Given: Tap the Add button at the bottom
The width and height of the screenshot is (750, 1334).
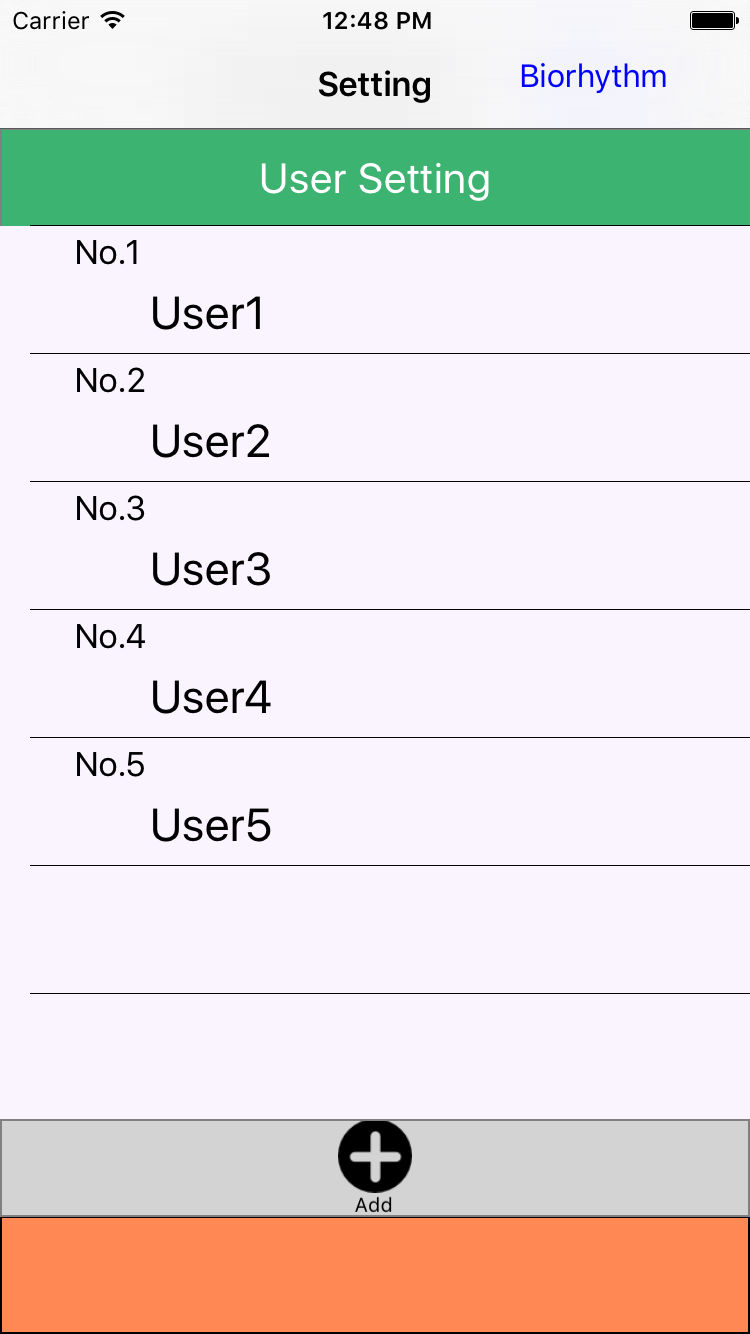Looking at the screenshot, I should 375,1167.
